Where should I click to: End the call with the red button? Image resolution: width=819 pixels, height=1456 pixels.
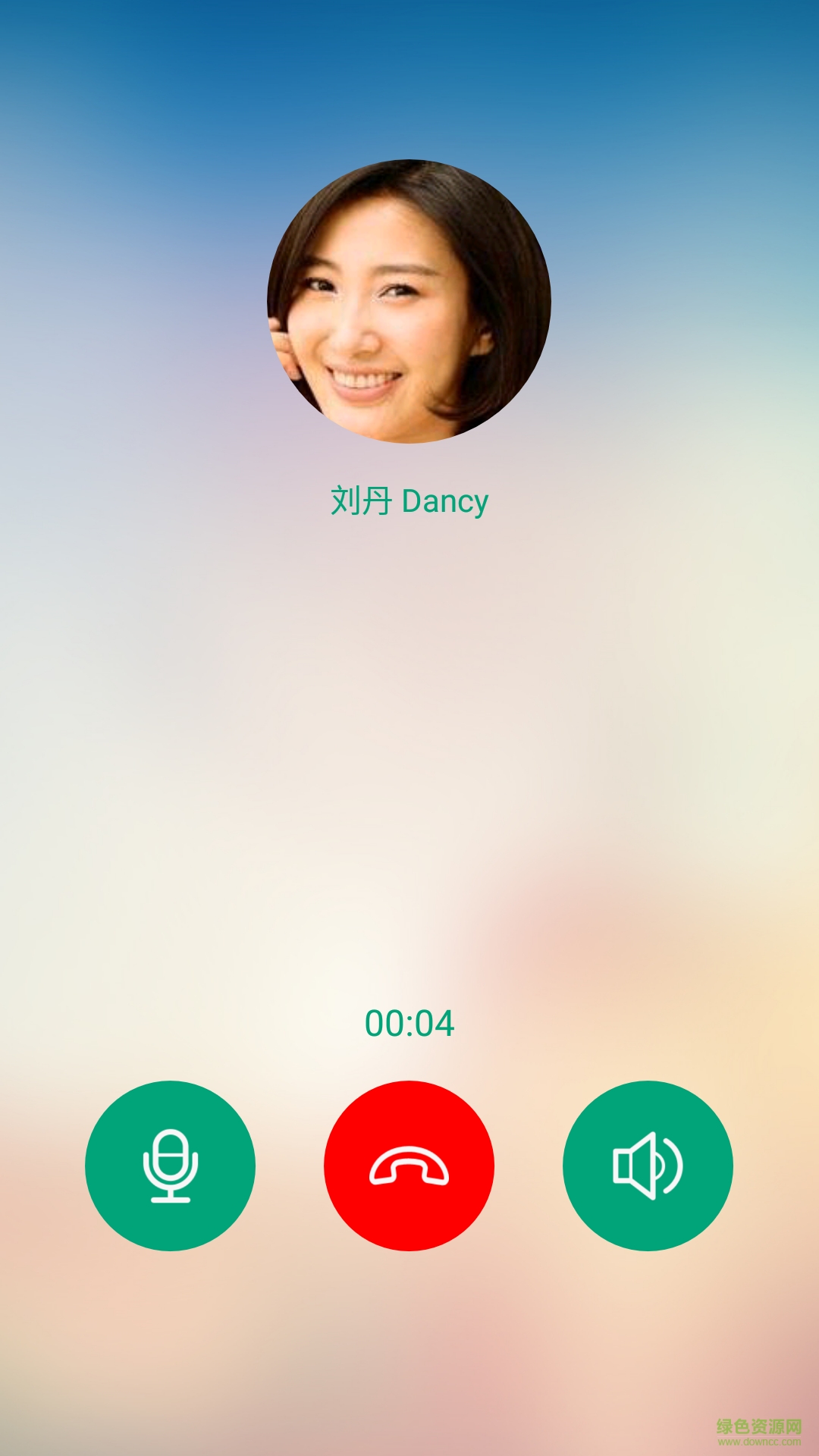point(409,1166)
